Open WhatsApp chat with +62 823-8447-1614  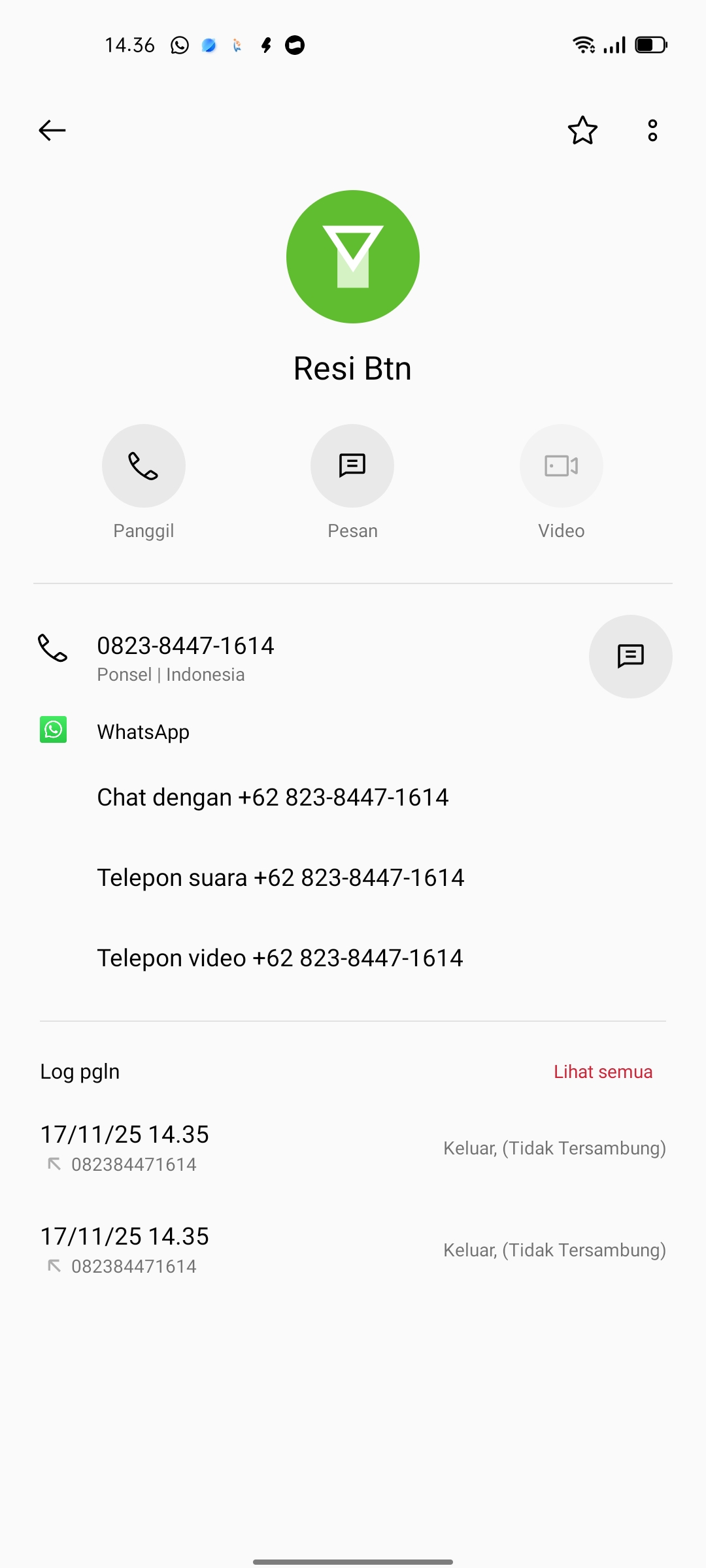273,798
